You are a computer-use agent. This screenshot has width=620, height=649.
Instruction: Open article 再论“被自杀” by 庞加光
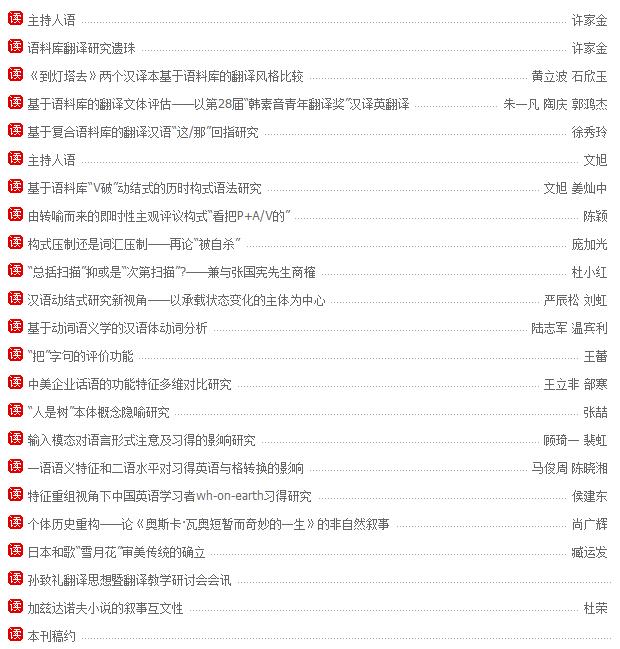[134, 244]
